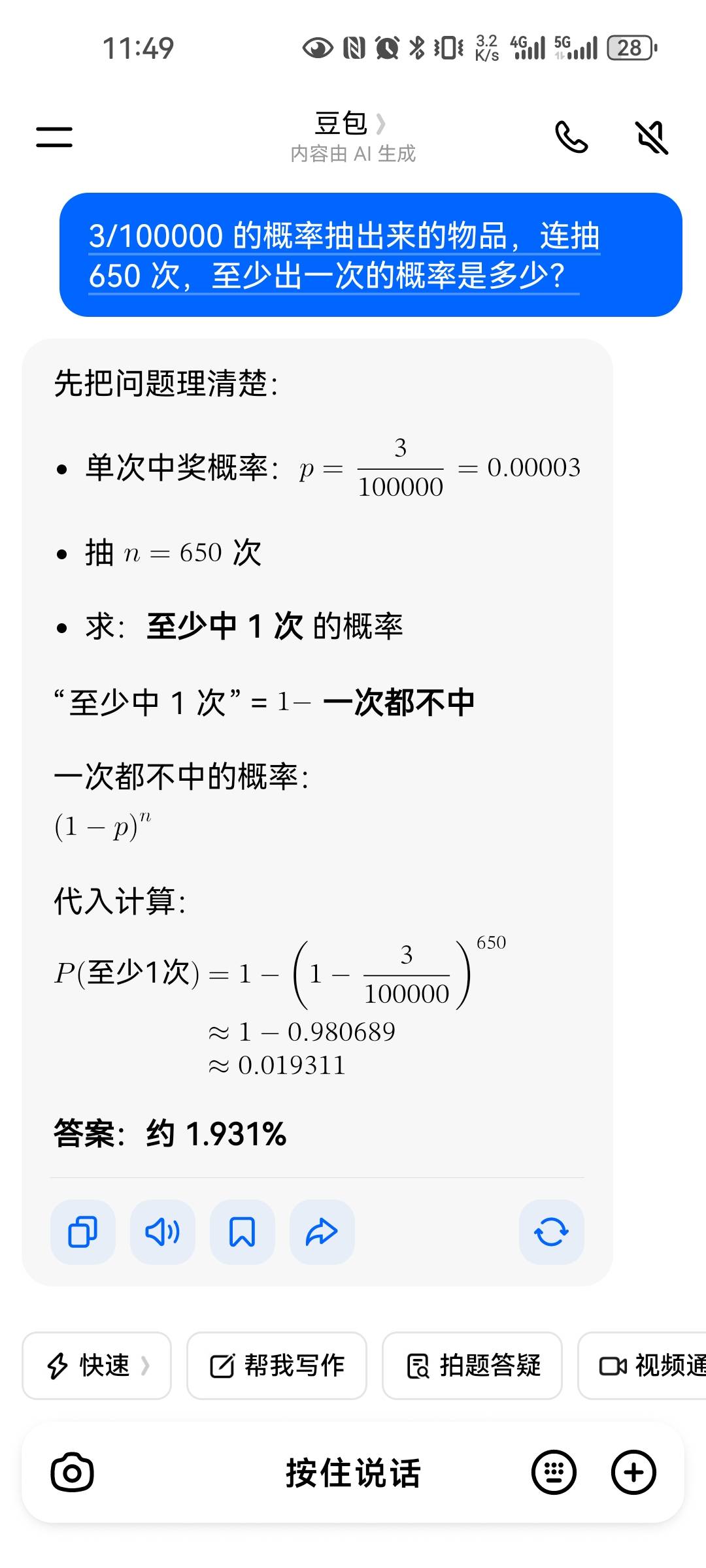
Task: Switch to keyboard input
Action: (x=554, y=1473)
